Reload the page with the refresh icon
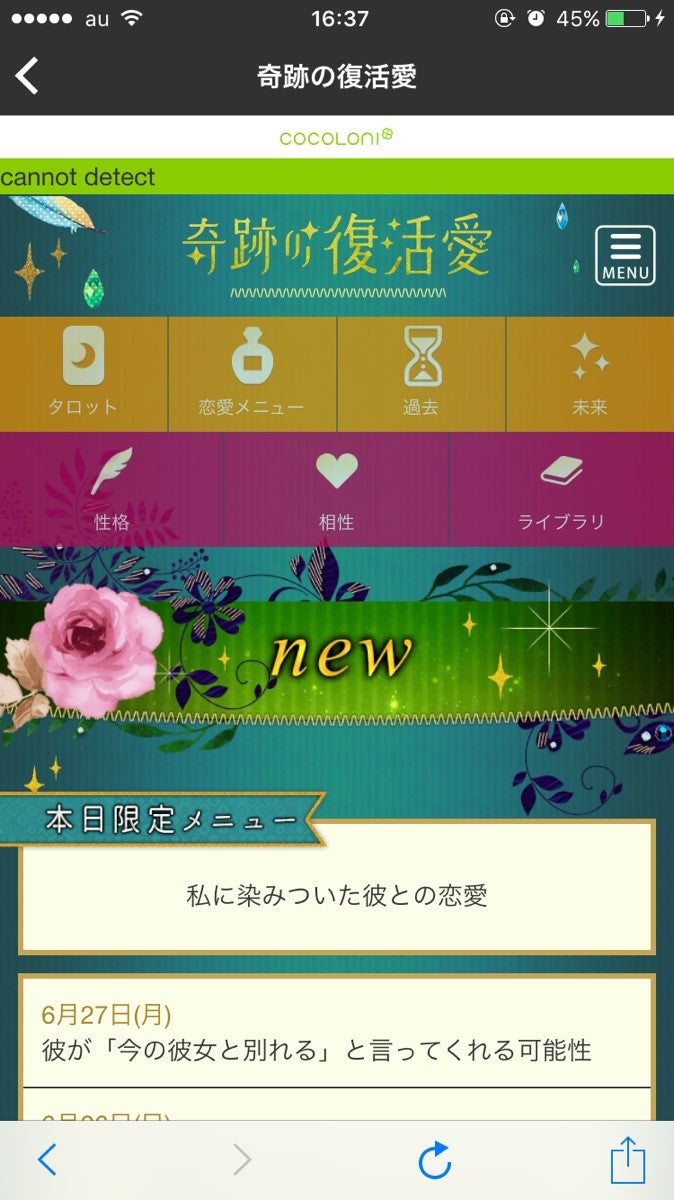Image resolution: width=674 pixels, height=1200 pixels. click(x=434, y=1160)
